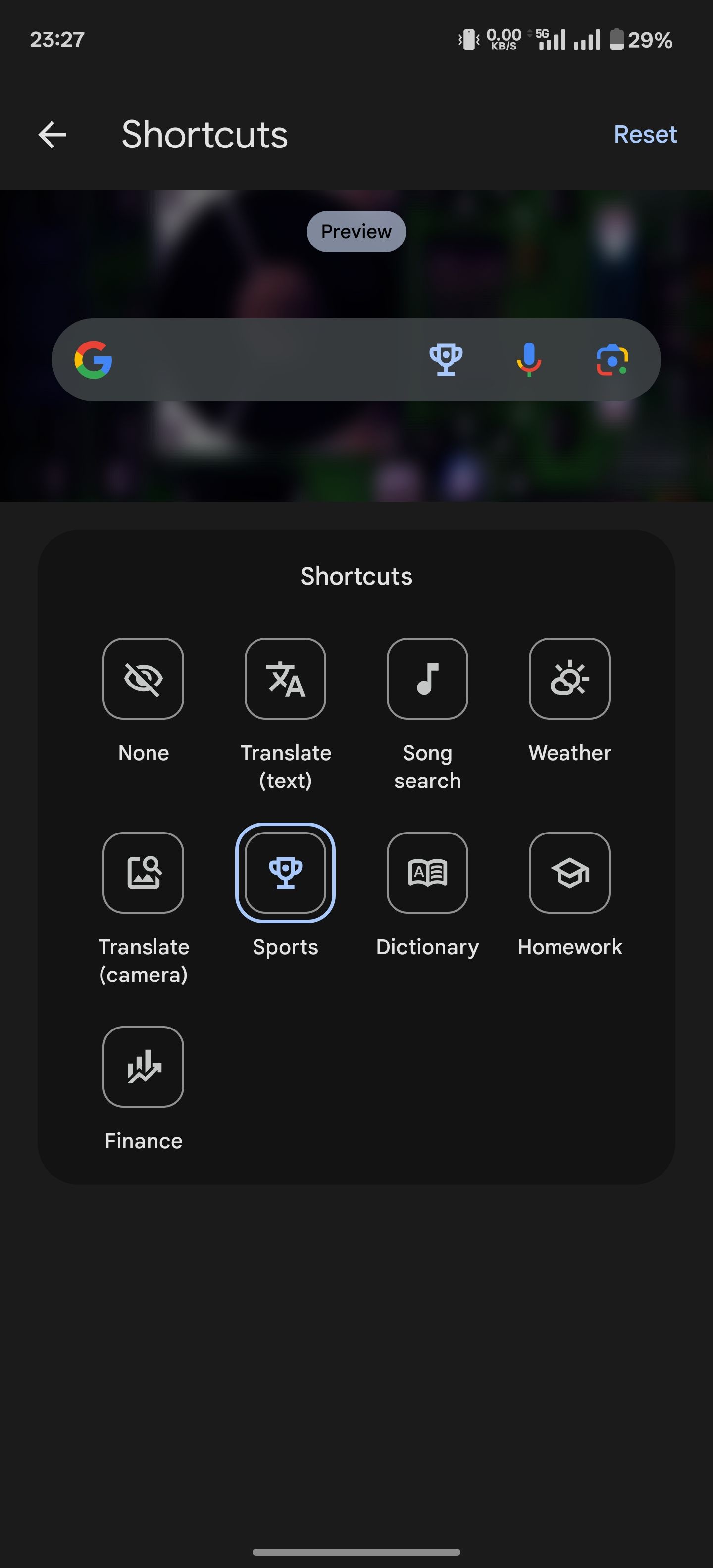The height and width of the screenshot is (1568, 713).
Task: Select Homework as the shortcut
Action: pyautogui.click(x=569, y=872)
